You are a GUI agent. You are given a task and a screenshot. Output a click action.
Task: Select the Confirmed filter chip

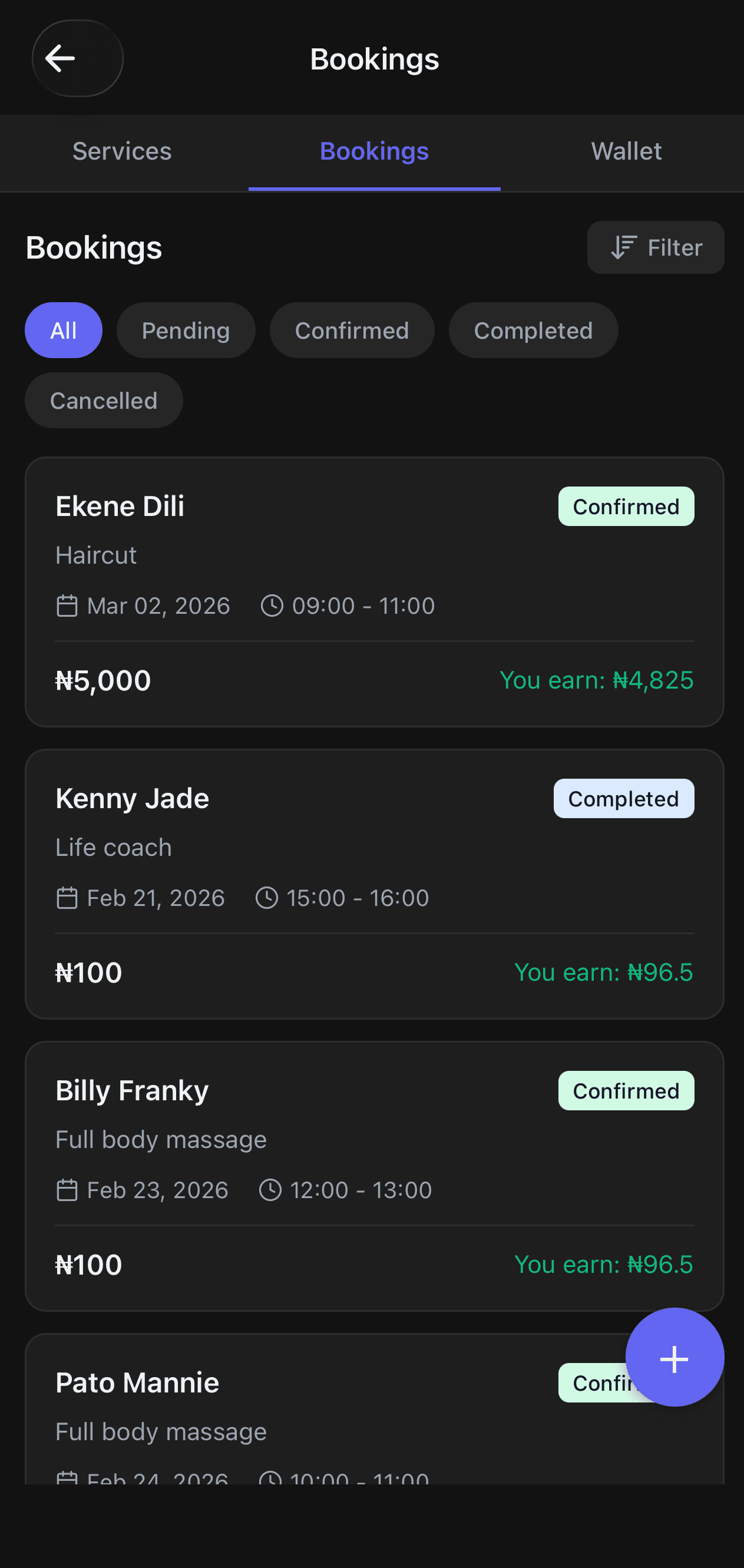[352, 330]
